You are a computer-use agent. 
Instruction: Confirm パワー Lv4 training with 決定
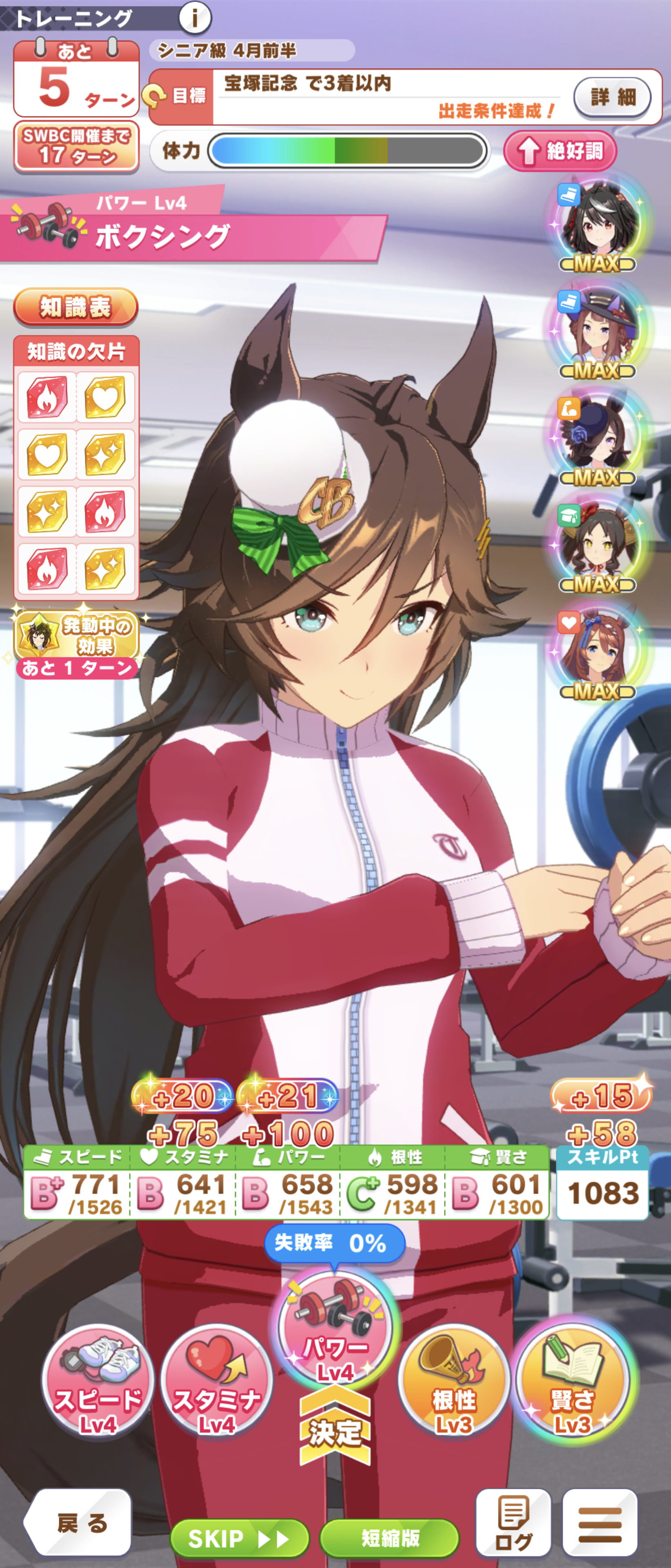click(x=335, y=1333)
